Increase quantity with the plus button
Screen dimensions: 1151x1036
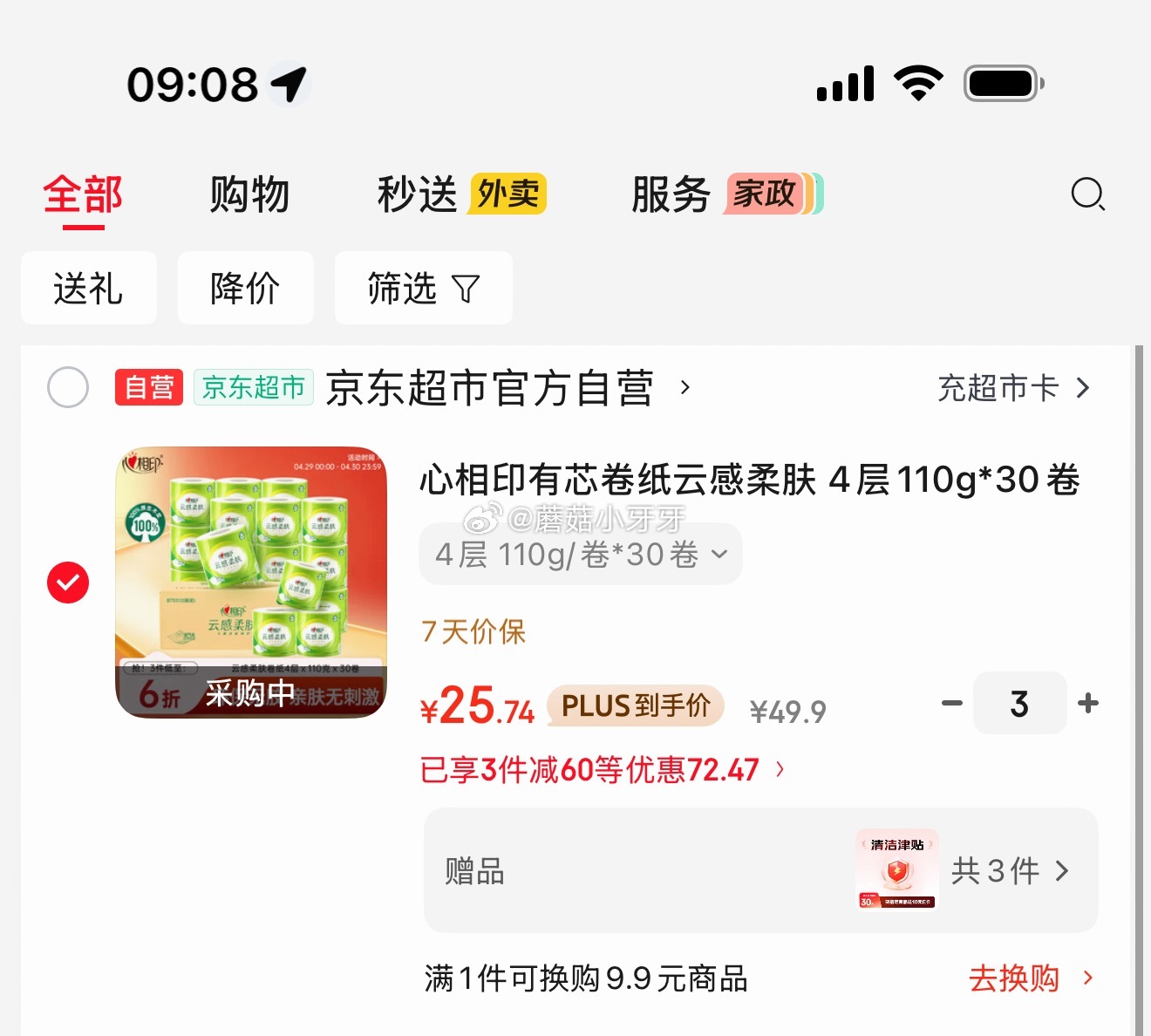click(x=1088, y=703)
